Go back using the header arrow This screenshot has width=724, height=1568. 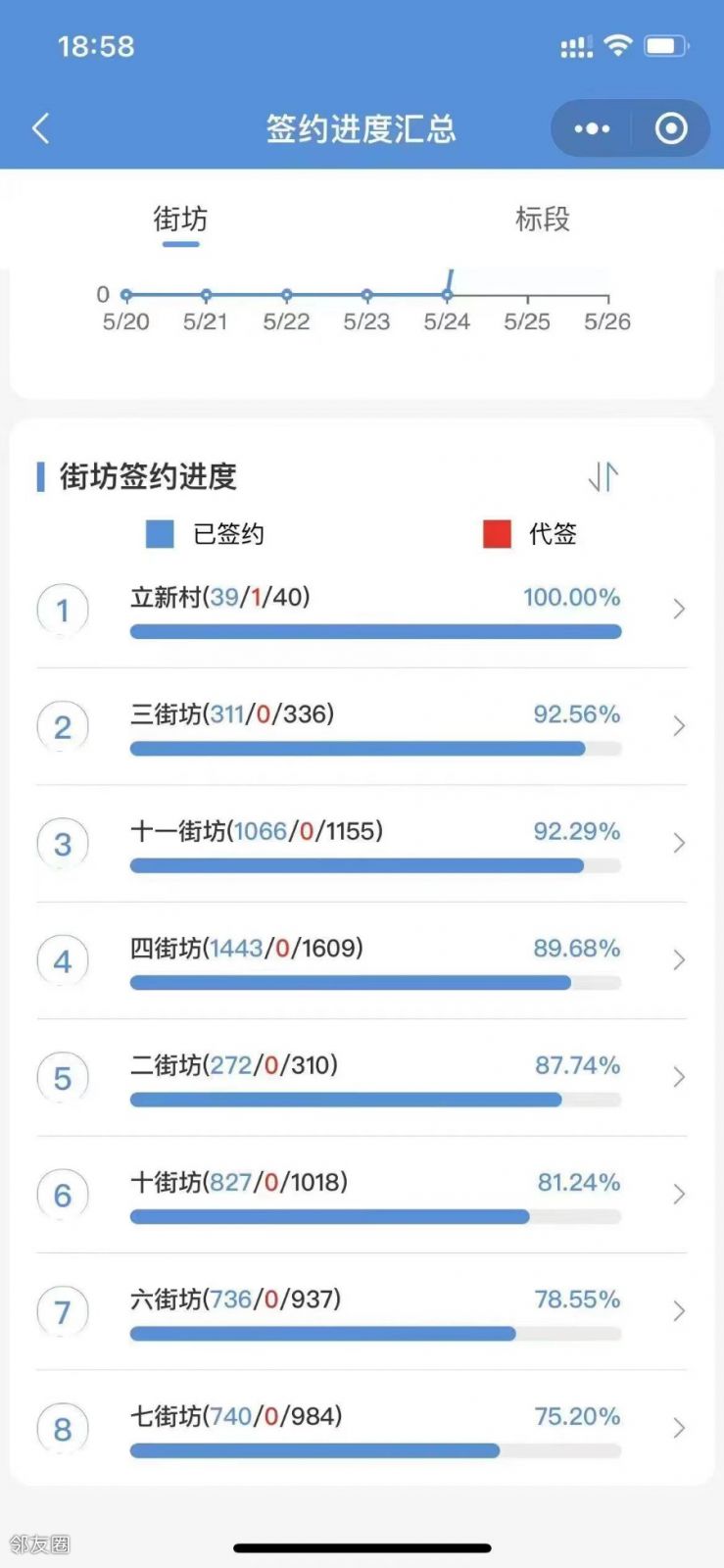click(x=41, y=128)
